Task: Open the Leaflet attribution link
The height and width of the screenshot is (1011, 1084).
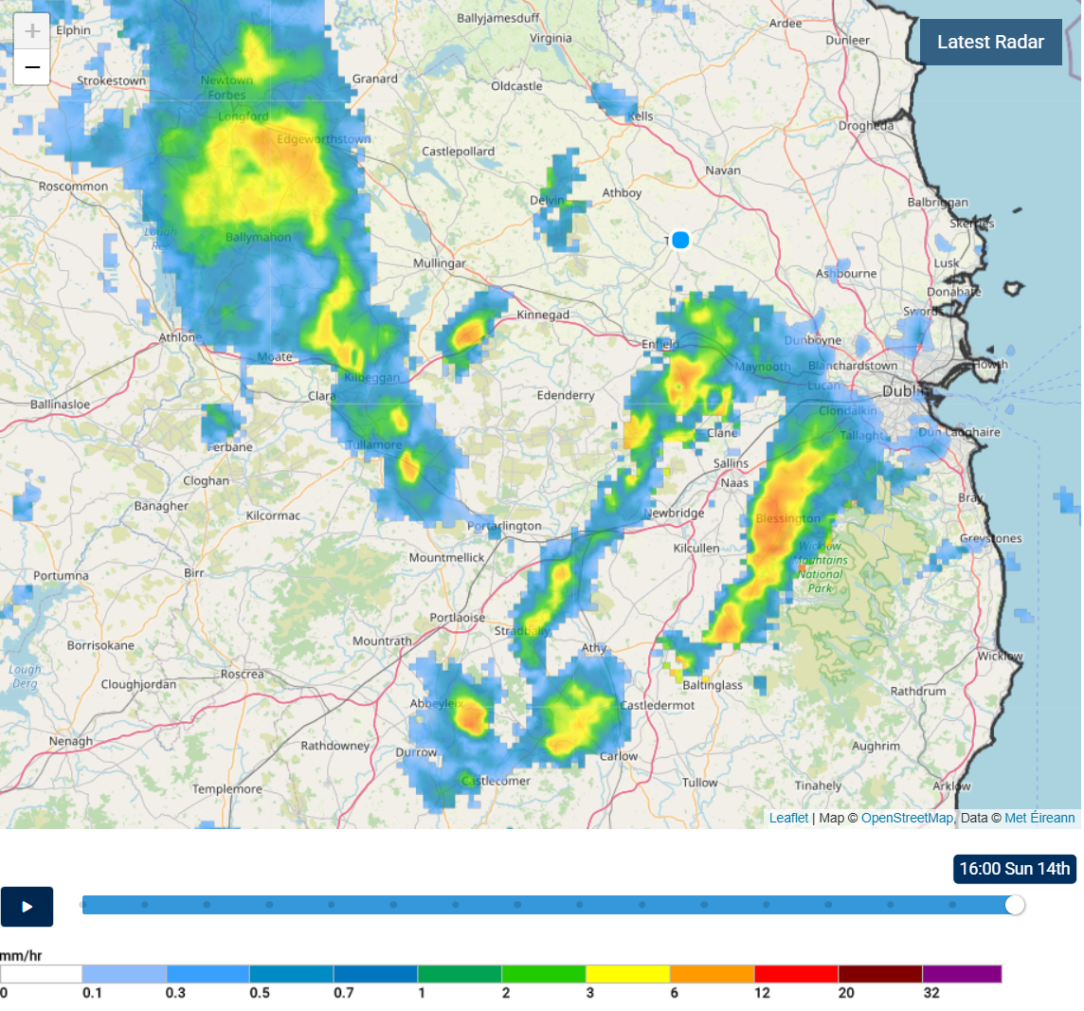Action: click(788, 818)
